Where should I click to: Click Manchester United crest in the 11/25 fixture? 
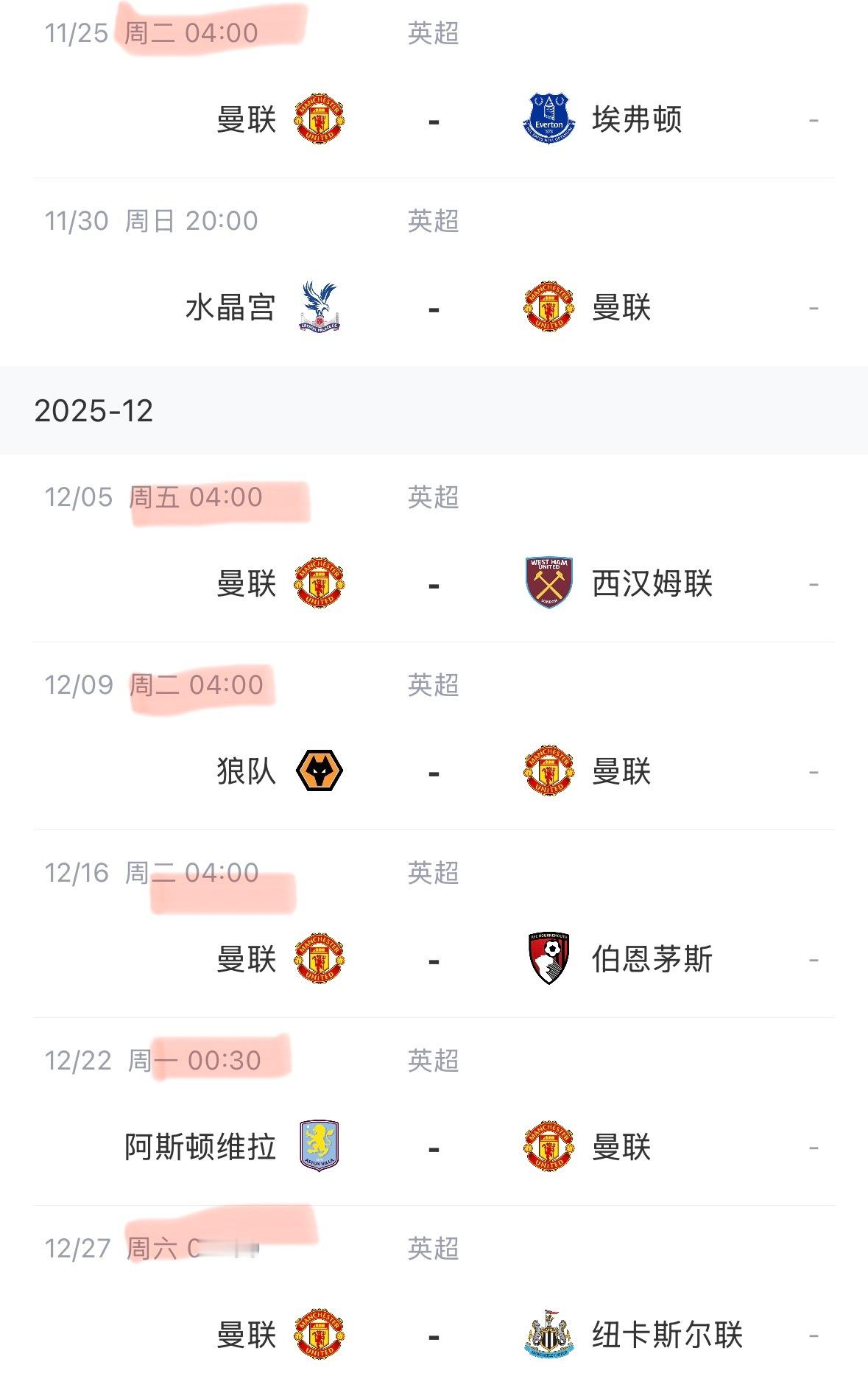pos(317,116)
